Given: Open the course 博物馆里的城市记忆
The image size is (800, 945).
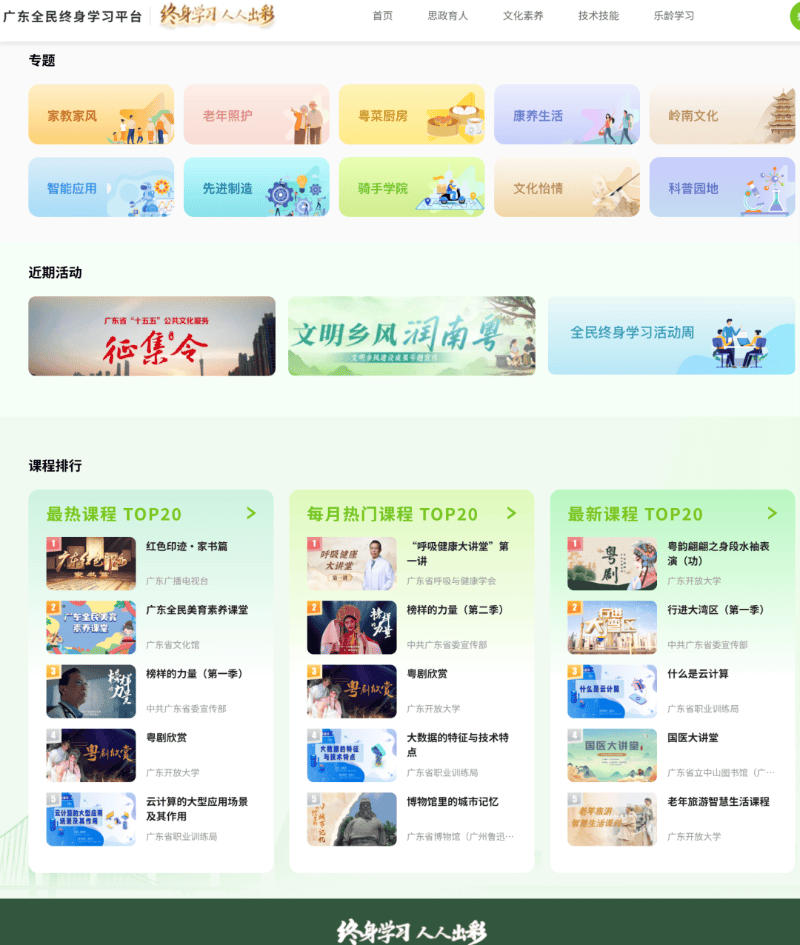Looking at the screenshot, I should pos(452,802).
